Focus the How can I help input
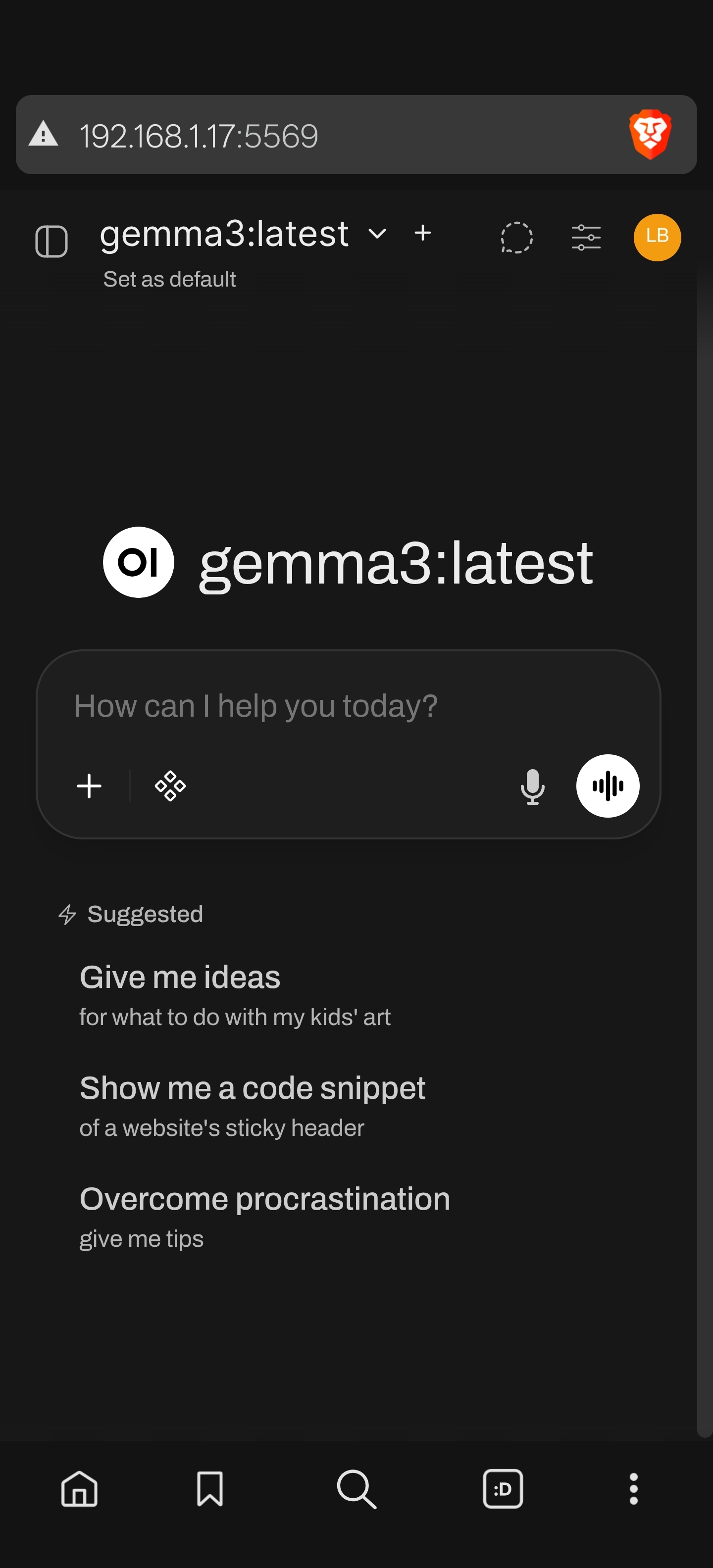713x1568 pixels. [347, 706]
